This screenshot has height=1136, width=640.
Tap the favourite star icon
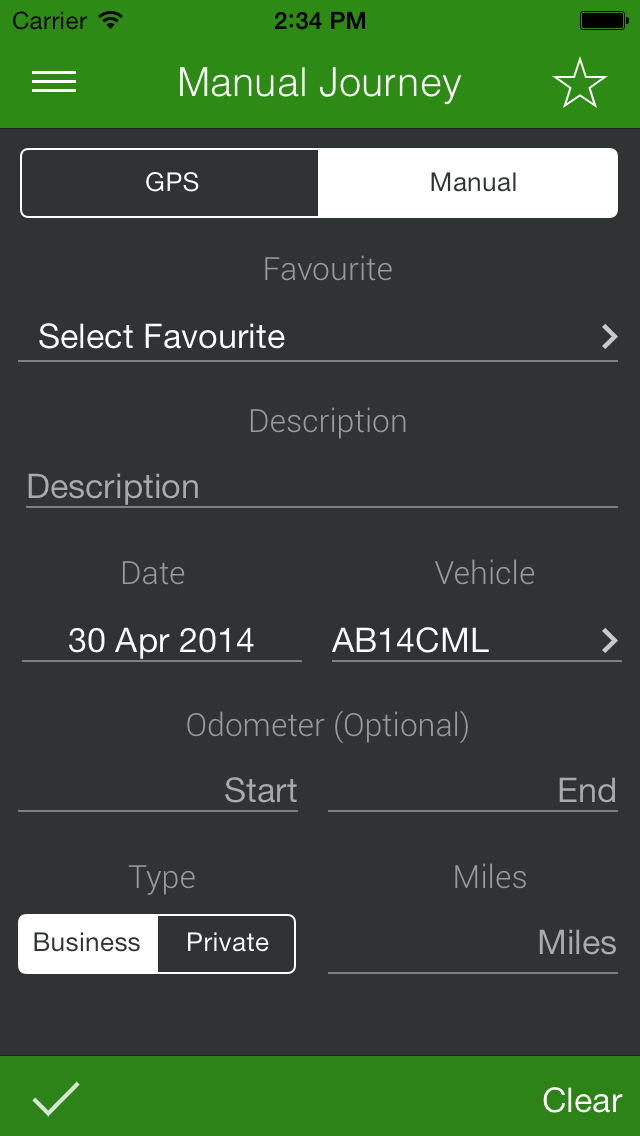point(579,83)
